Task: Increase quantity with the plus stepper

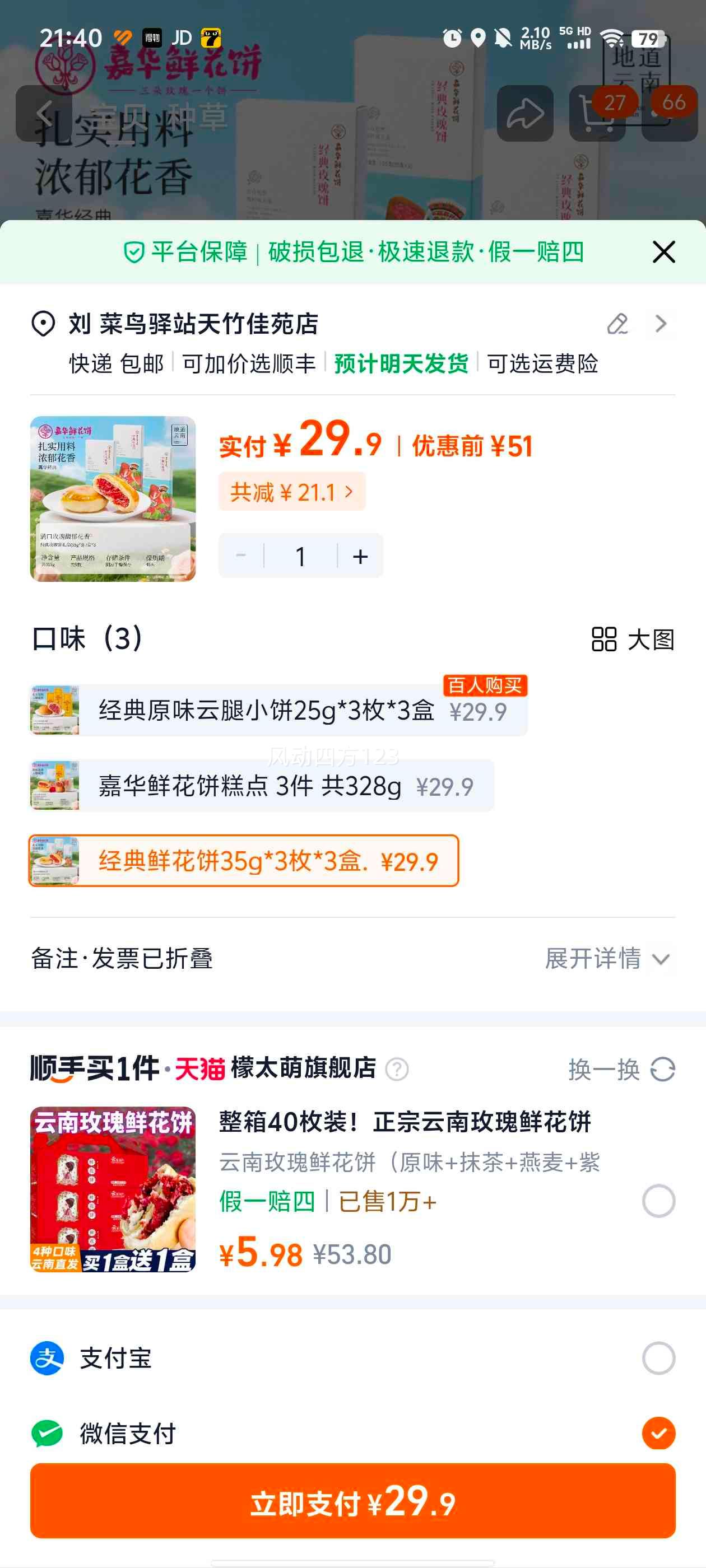Action: coord(359,555)
